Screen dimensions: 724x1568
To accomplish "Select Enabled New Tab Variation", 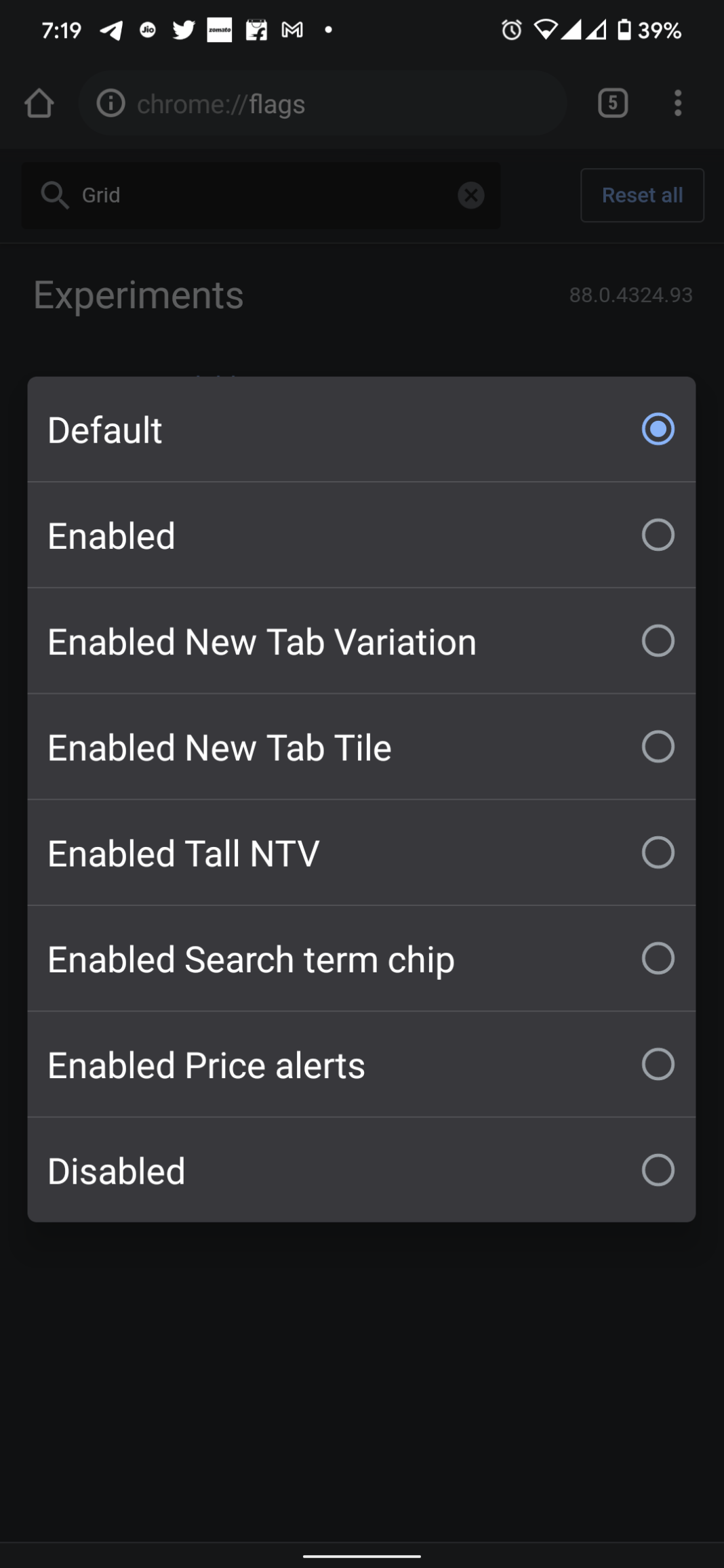I will 361,641.
